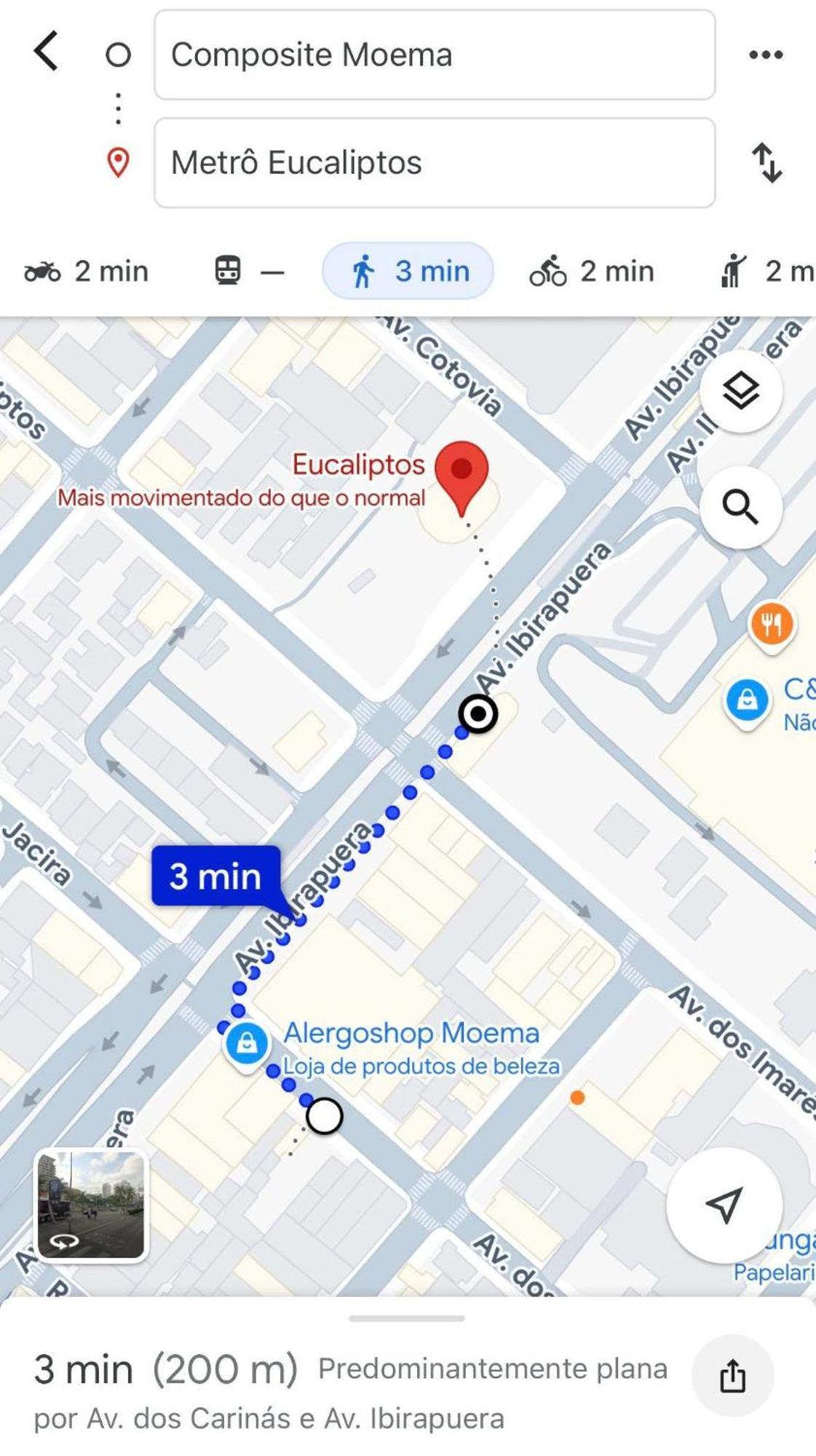The height and width of the screenshot is (1456, 816).
Task: Go back from directions
Action: [x=47, y=52]
